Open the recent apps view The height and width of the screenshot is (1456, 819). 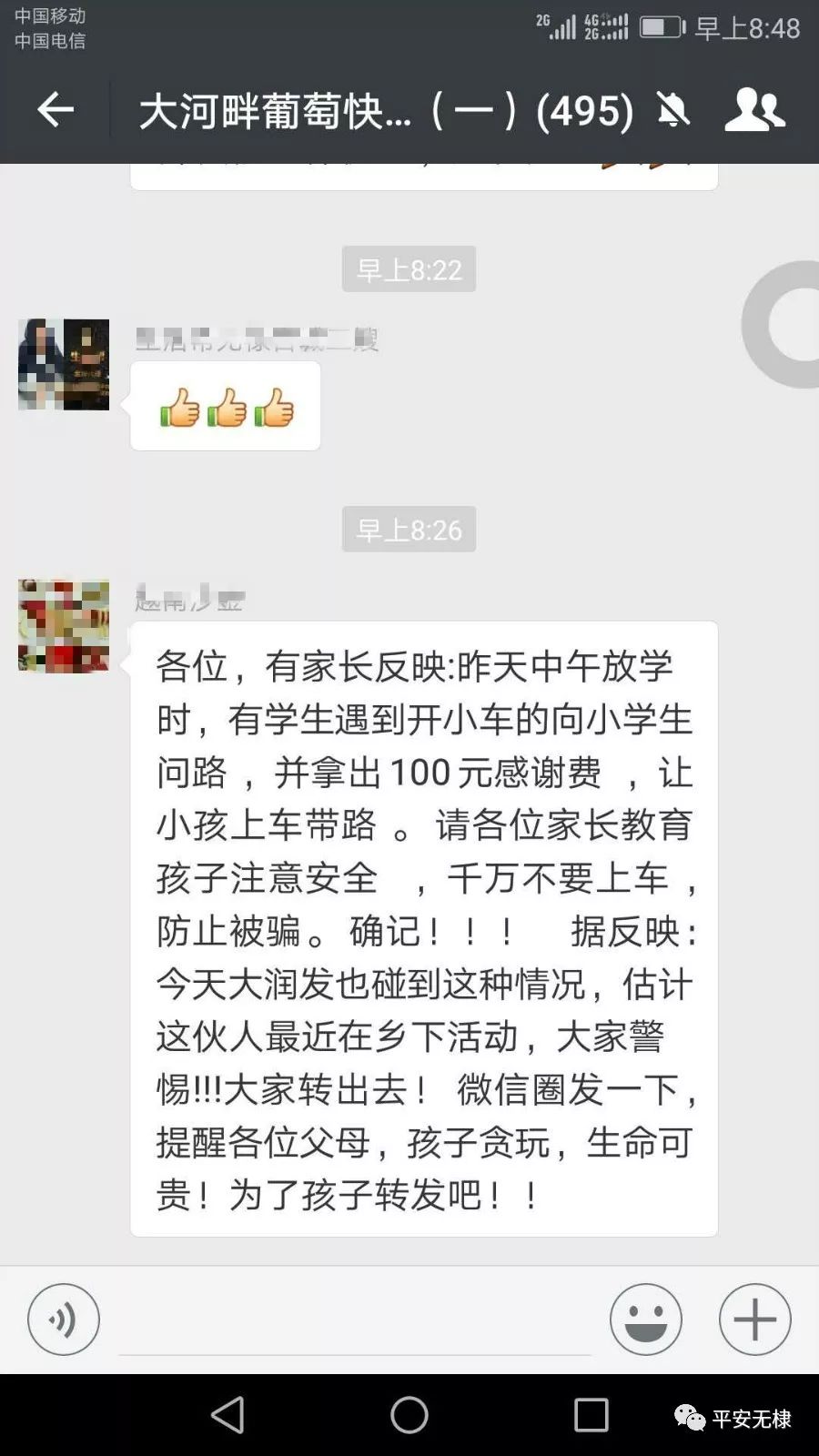click(x=591, y=1415)
